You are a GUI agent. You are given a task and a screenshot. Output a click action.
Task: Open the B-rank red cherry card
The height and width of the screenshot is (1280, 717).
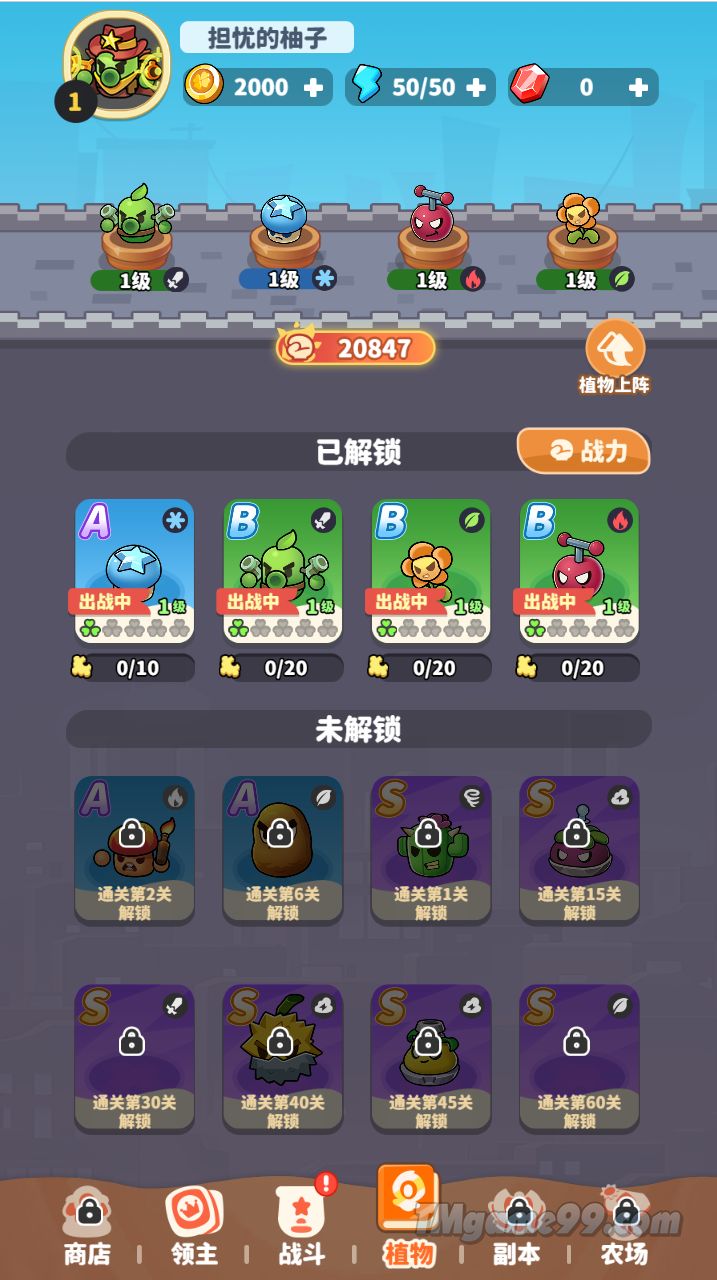[579, 570]
